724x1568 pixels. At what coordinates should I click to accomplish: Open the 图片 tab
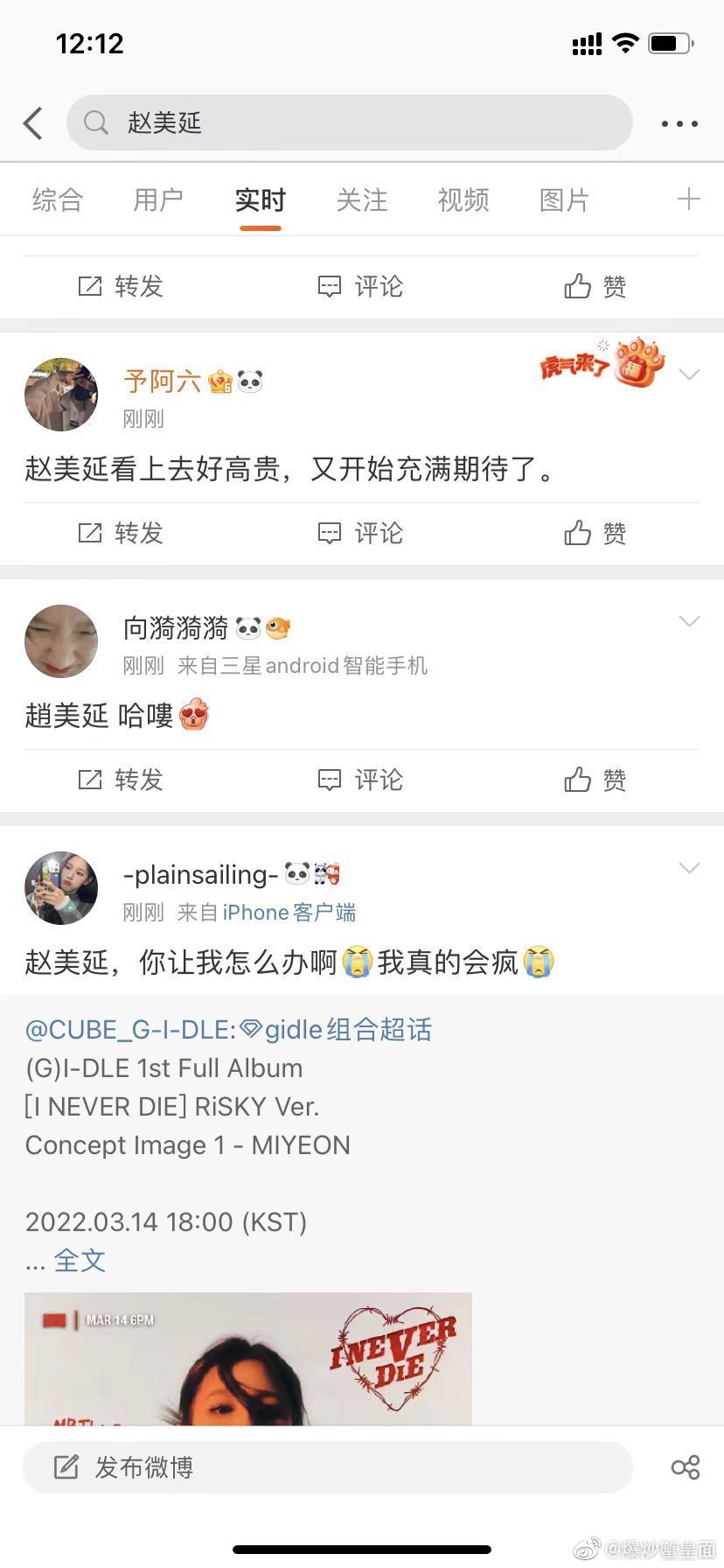tap(564, 200)
